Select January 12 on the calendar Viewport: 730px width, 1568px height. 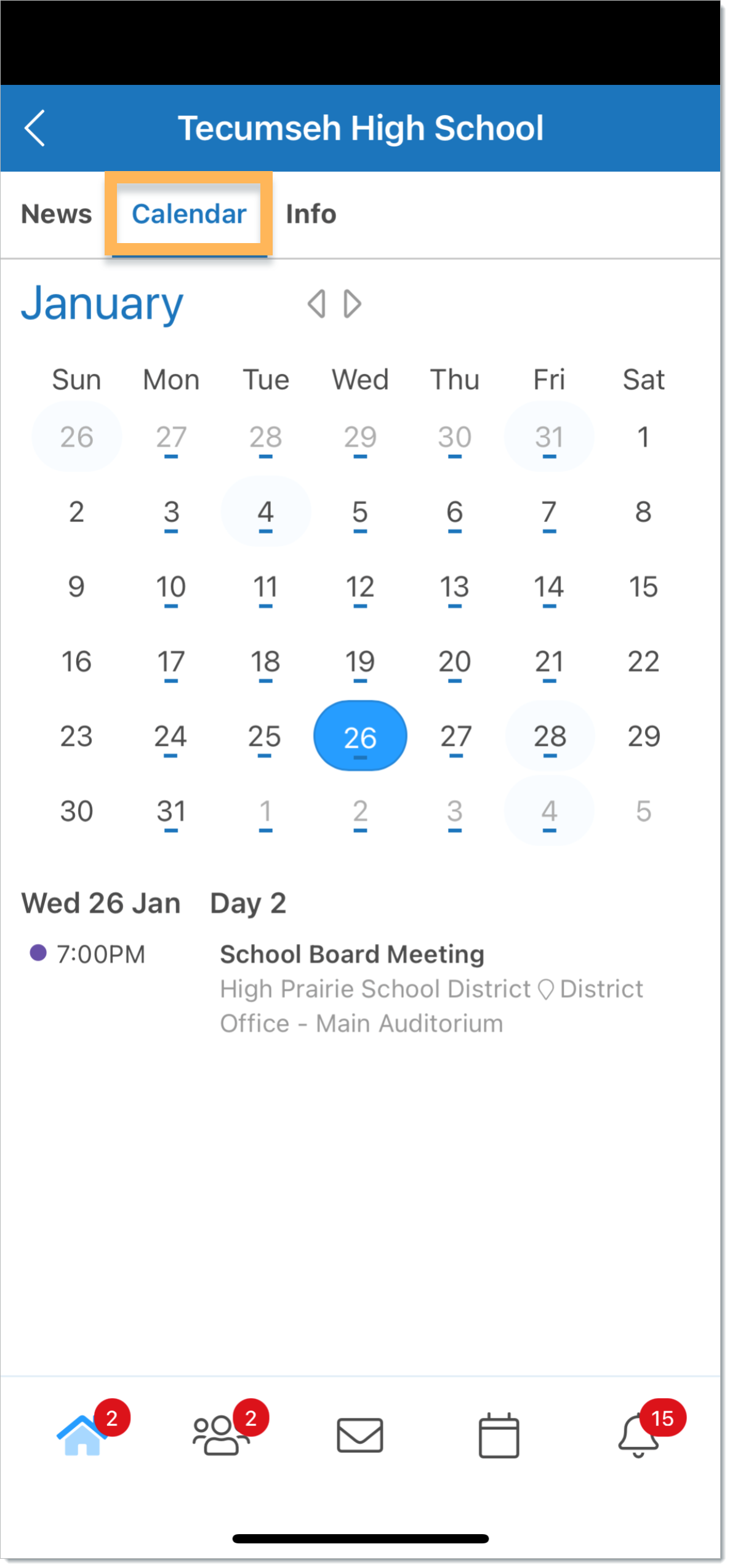point(360,587)
